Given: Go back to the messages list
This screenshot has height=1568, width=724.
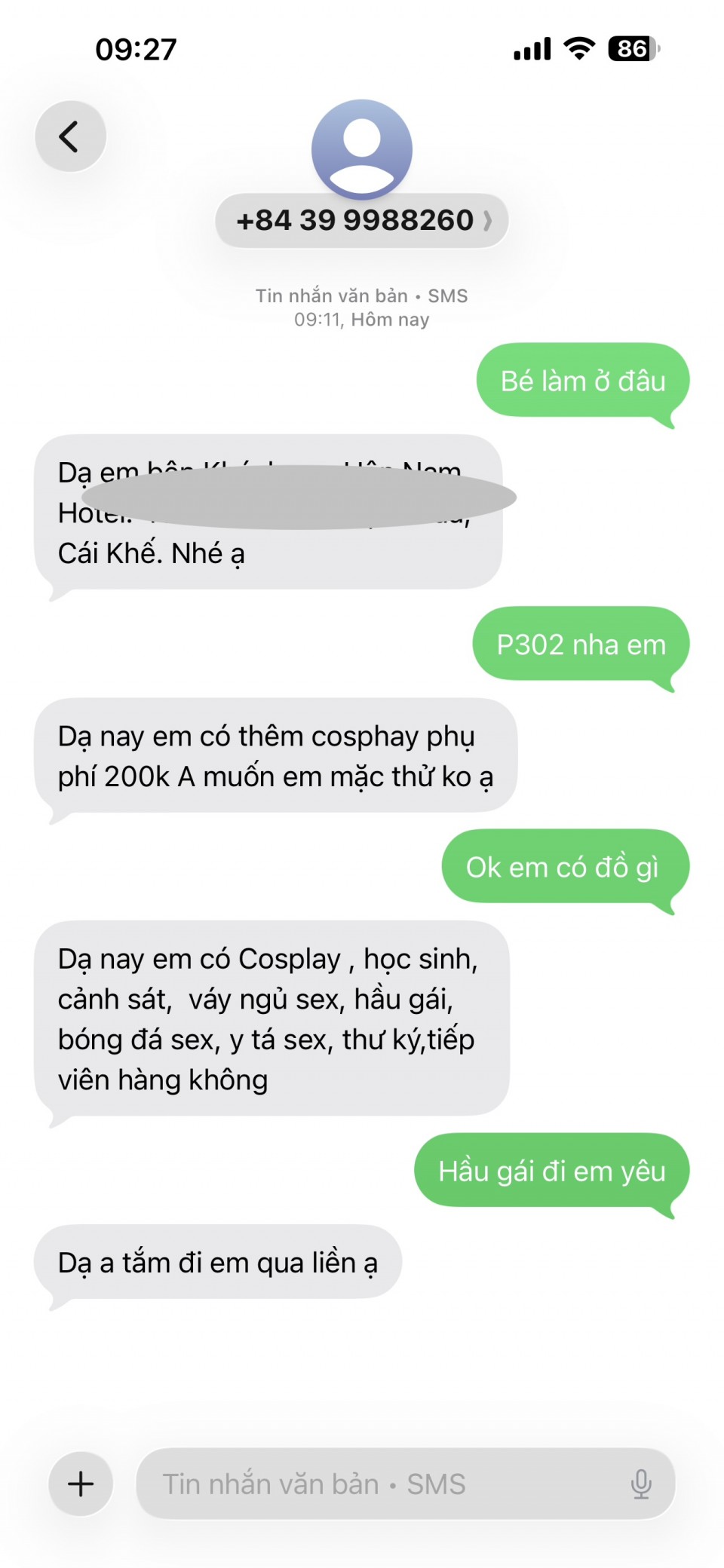Looking at the screenshot, I should pos(70,136).
